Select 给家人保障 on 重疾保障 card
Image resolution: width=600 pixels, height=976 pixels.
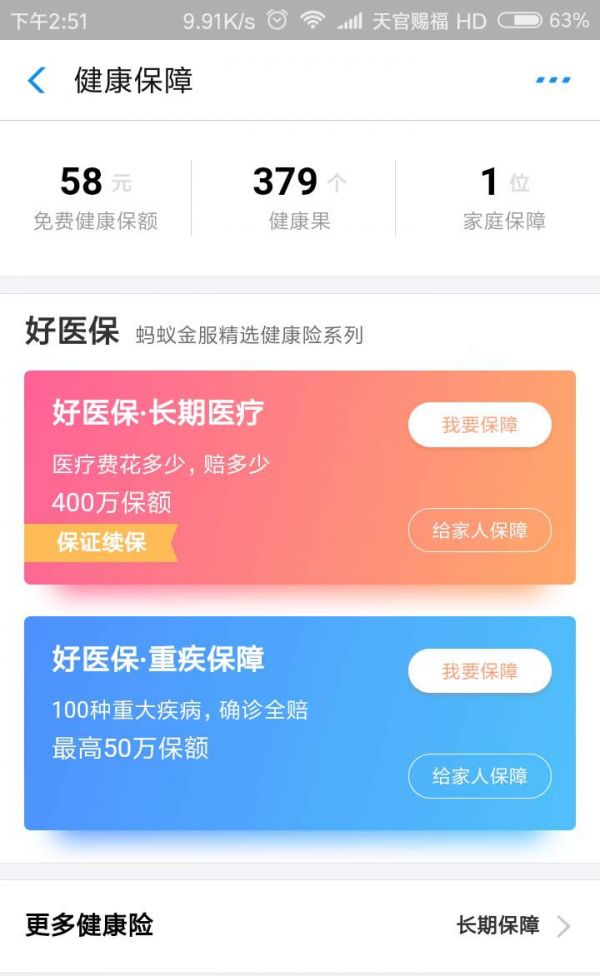(x=479, y=776)
